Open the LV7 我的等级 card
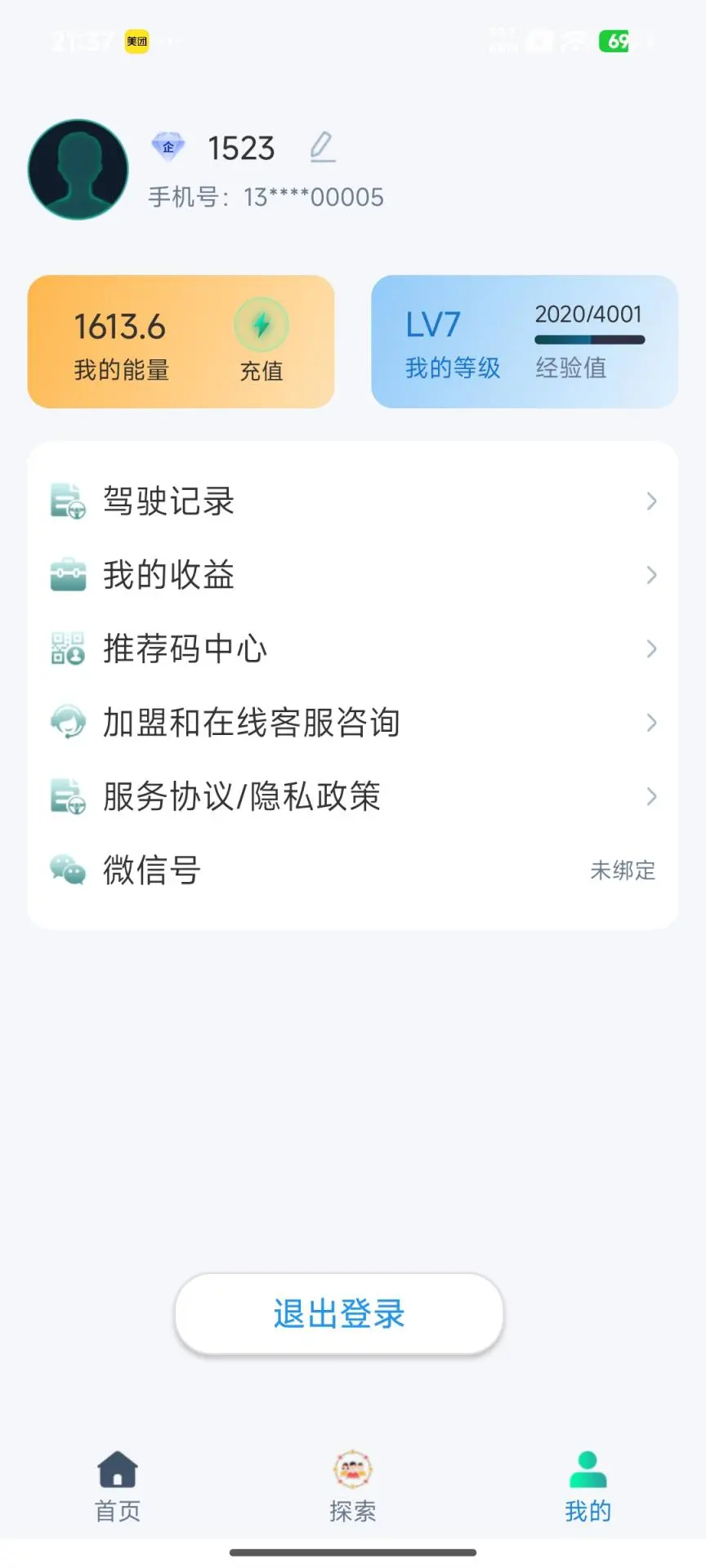The width and height of the screenshot is (706, 1568). [x=525, y=341]
